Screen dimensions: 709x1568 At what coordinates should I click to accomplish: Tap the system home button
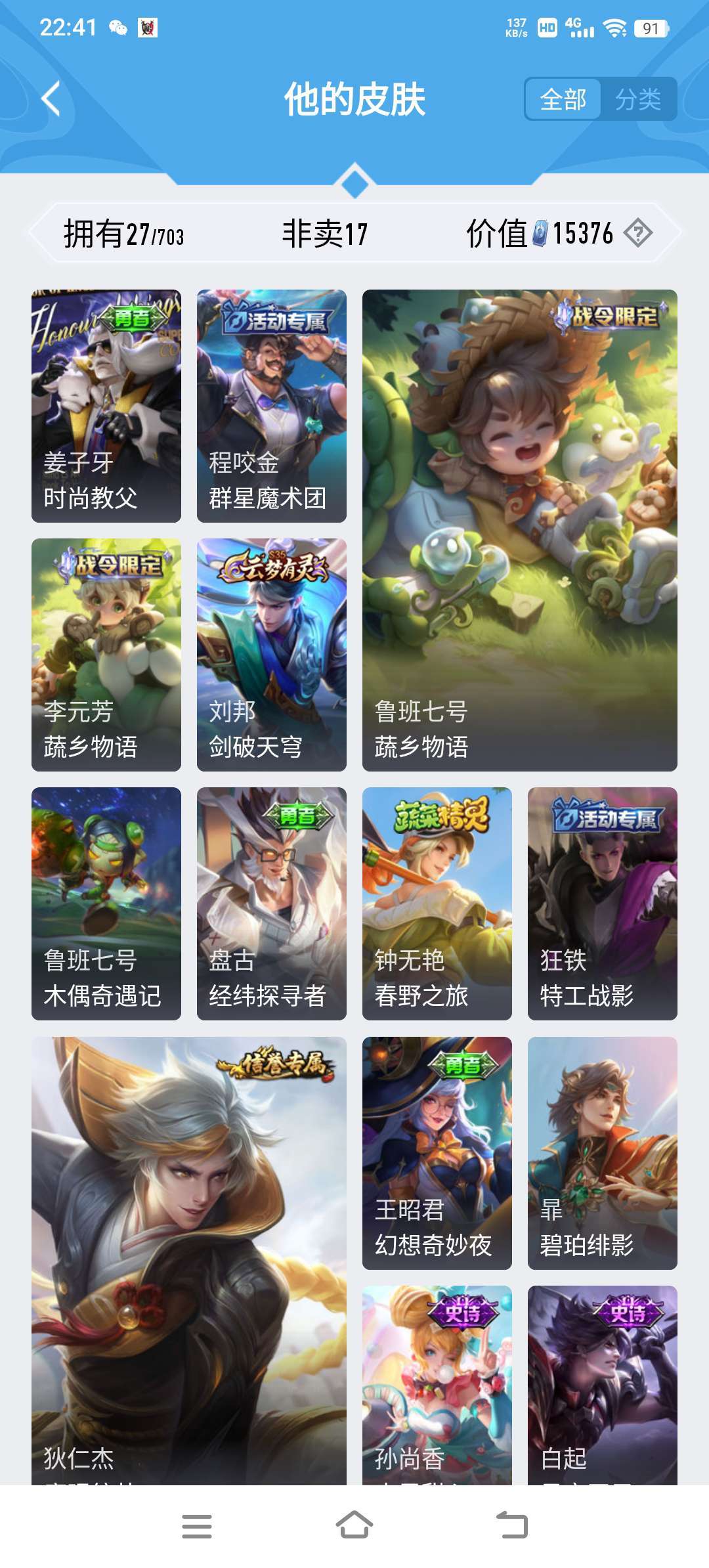pyautogui.click(x=354, y=1525)
